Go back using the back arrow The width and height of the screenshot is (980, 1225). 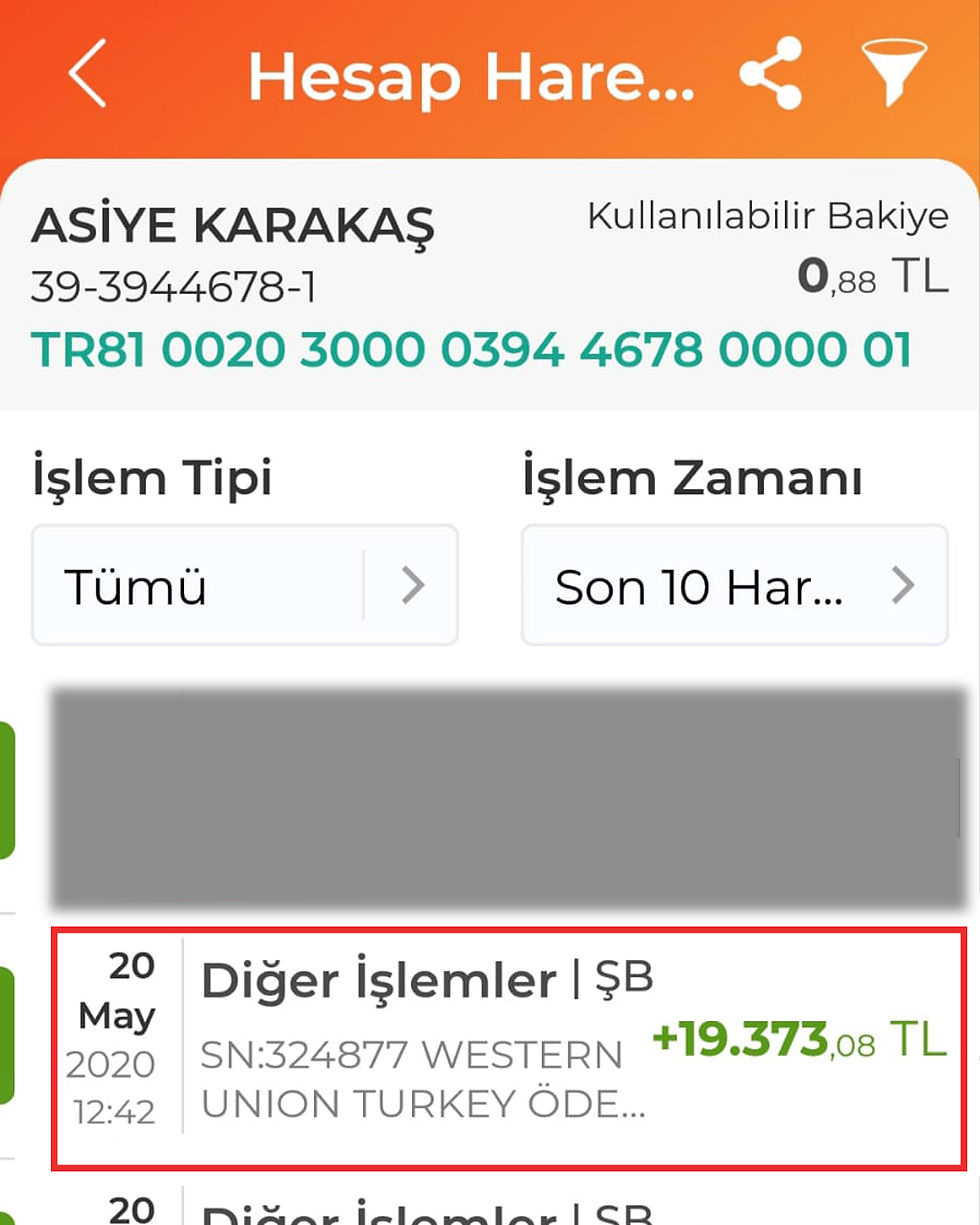pos(87,74)
